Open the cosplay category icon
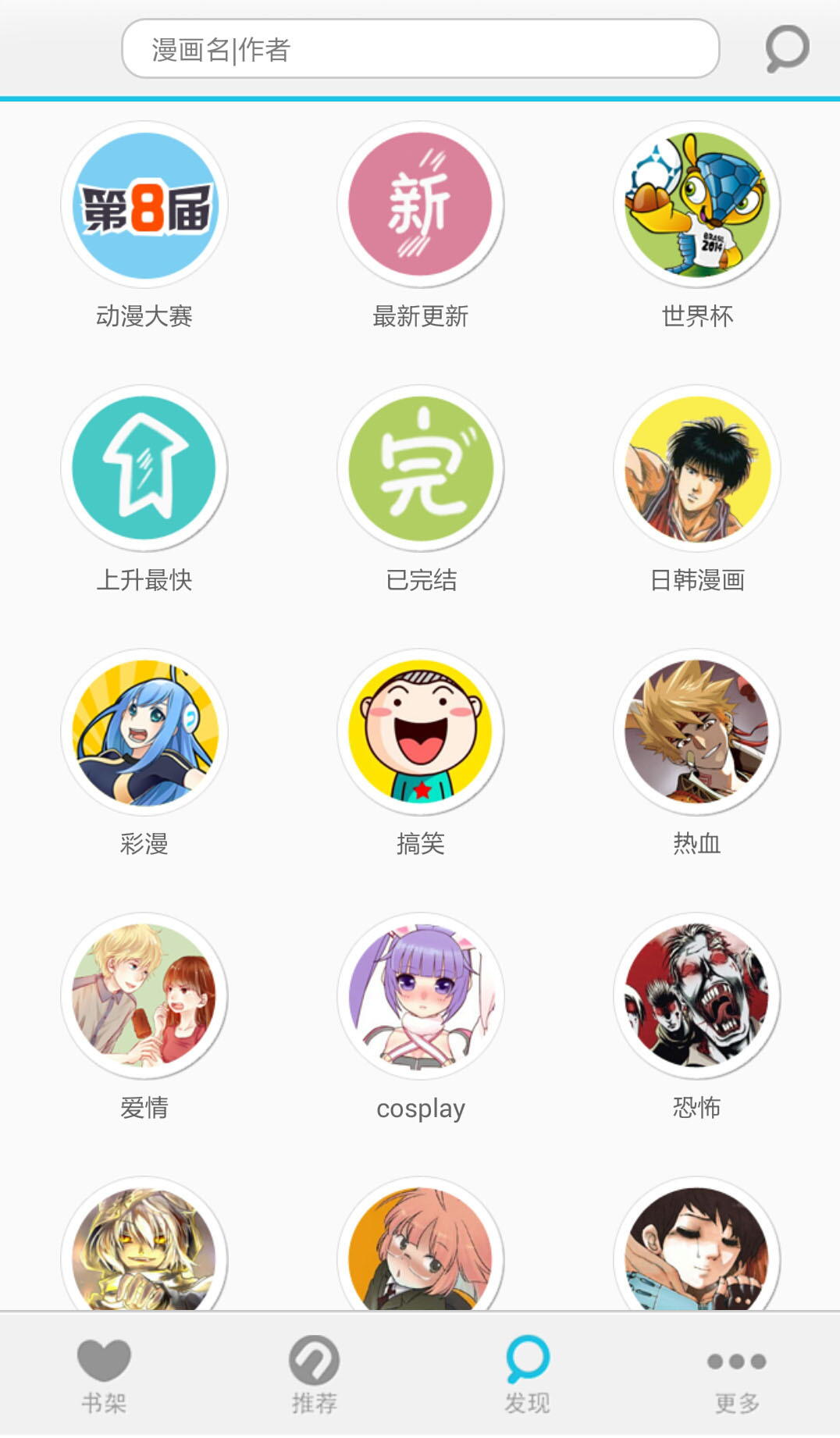The height and width of the screenshot is (1438, 840). click(420, 995)
